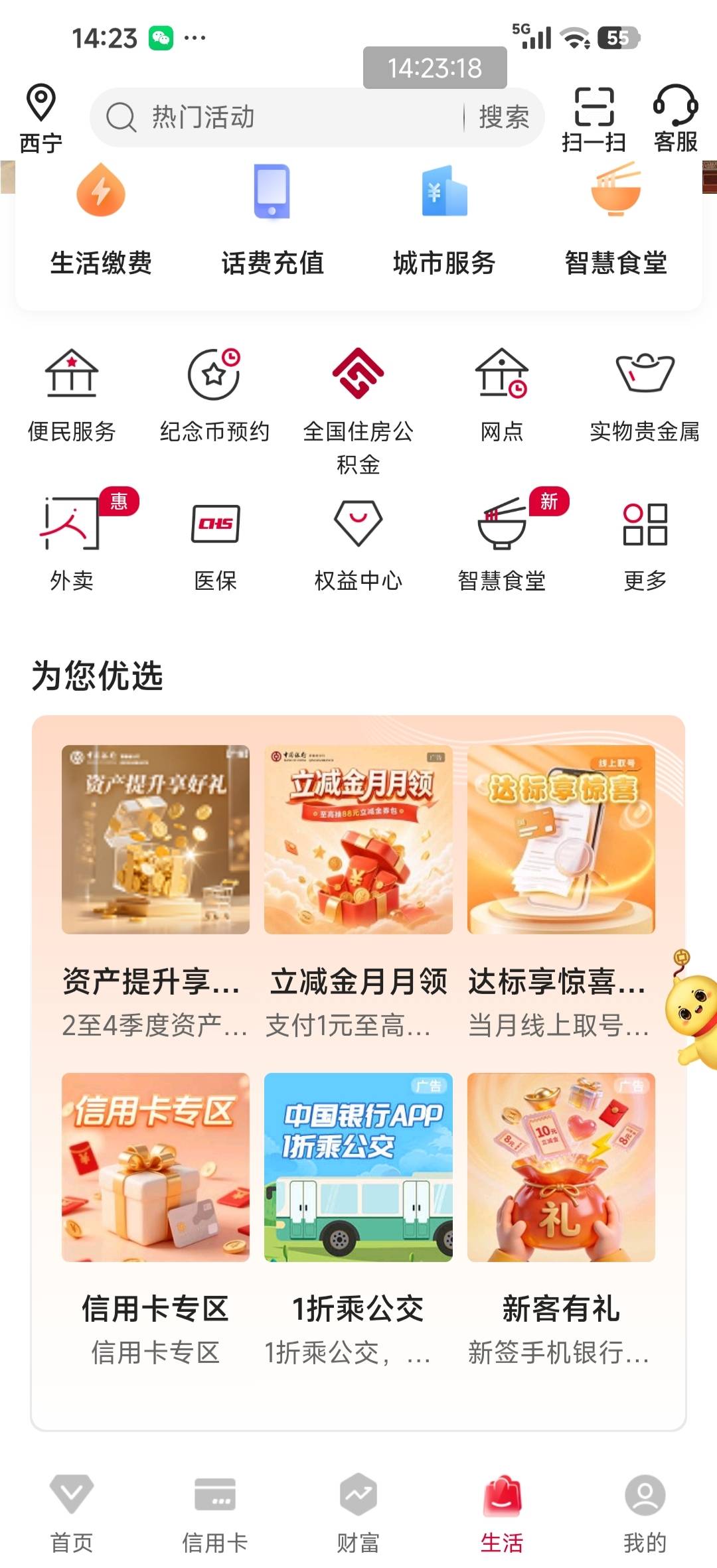Contact 客服 customer service
The height and width of the screenshot is (1568, 717).
point(676,119)
